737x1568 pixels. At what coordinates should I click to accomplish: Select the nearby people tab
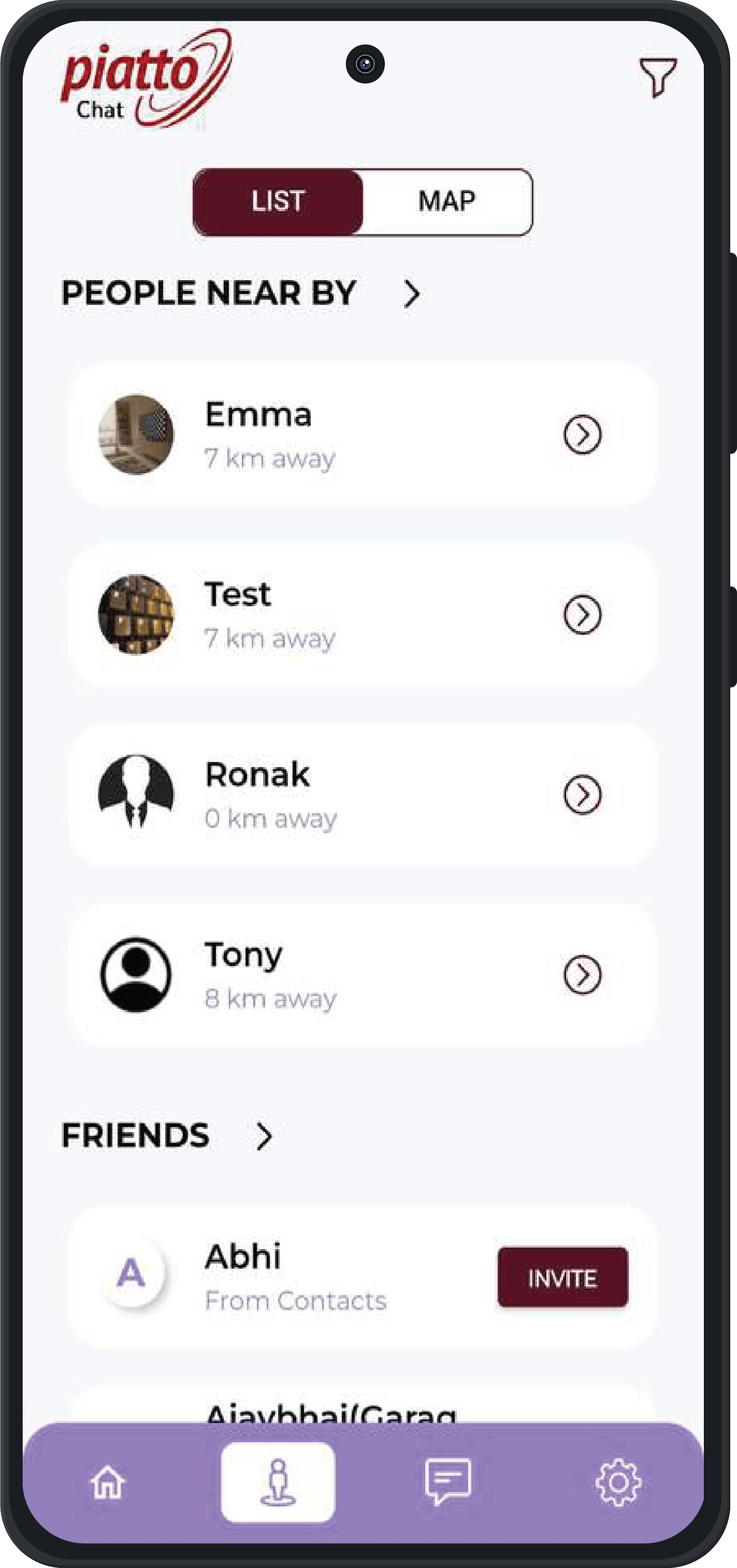[x=278, y=1482]
